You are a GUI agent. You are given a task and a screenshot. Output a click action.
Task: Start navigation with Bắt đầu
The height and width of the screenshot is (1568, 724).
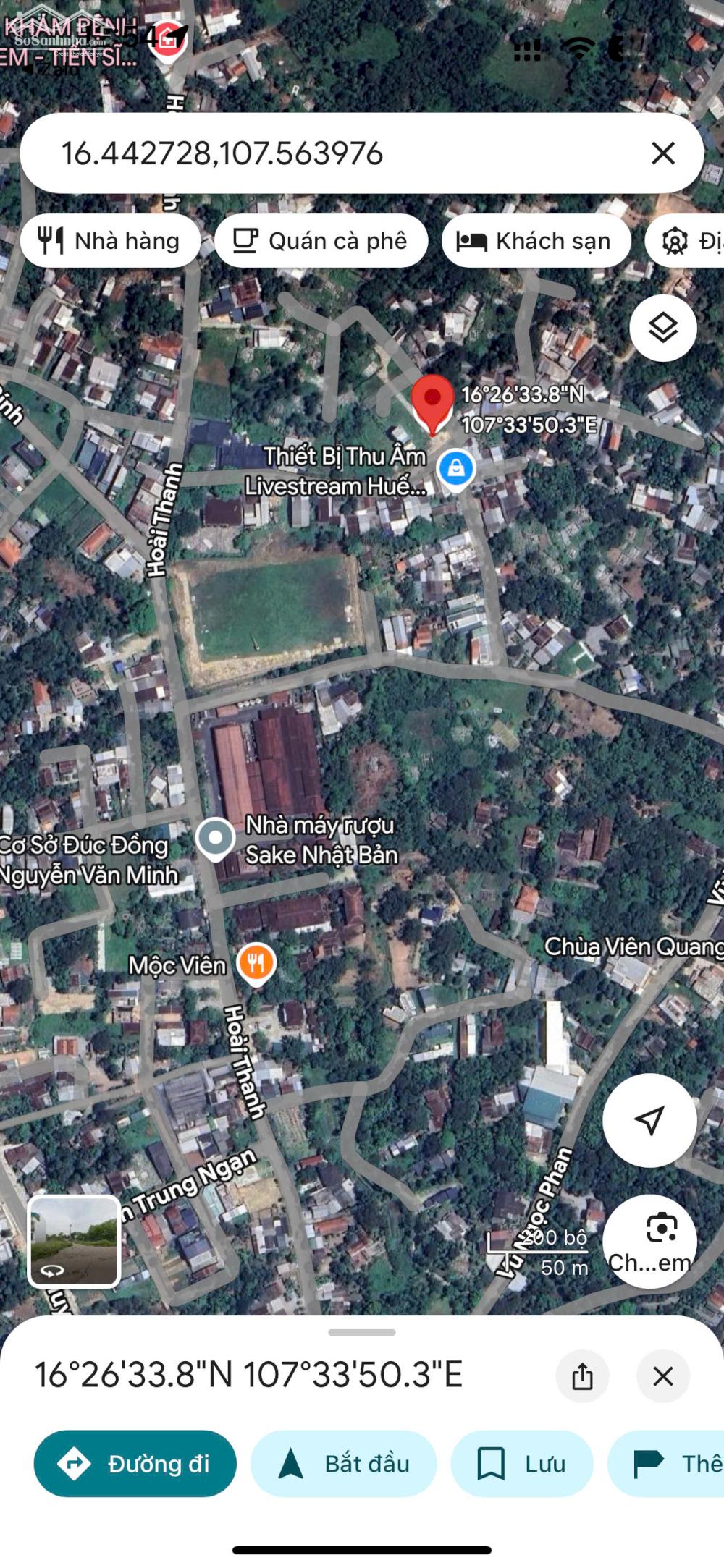coord(344,1464)
